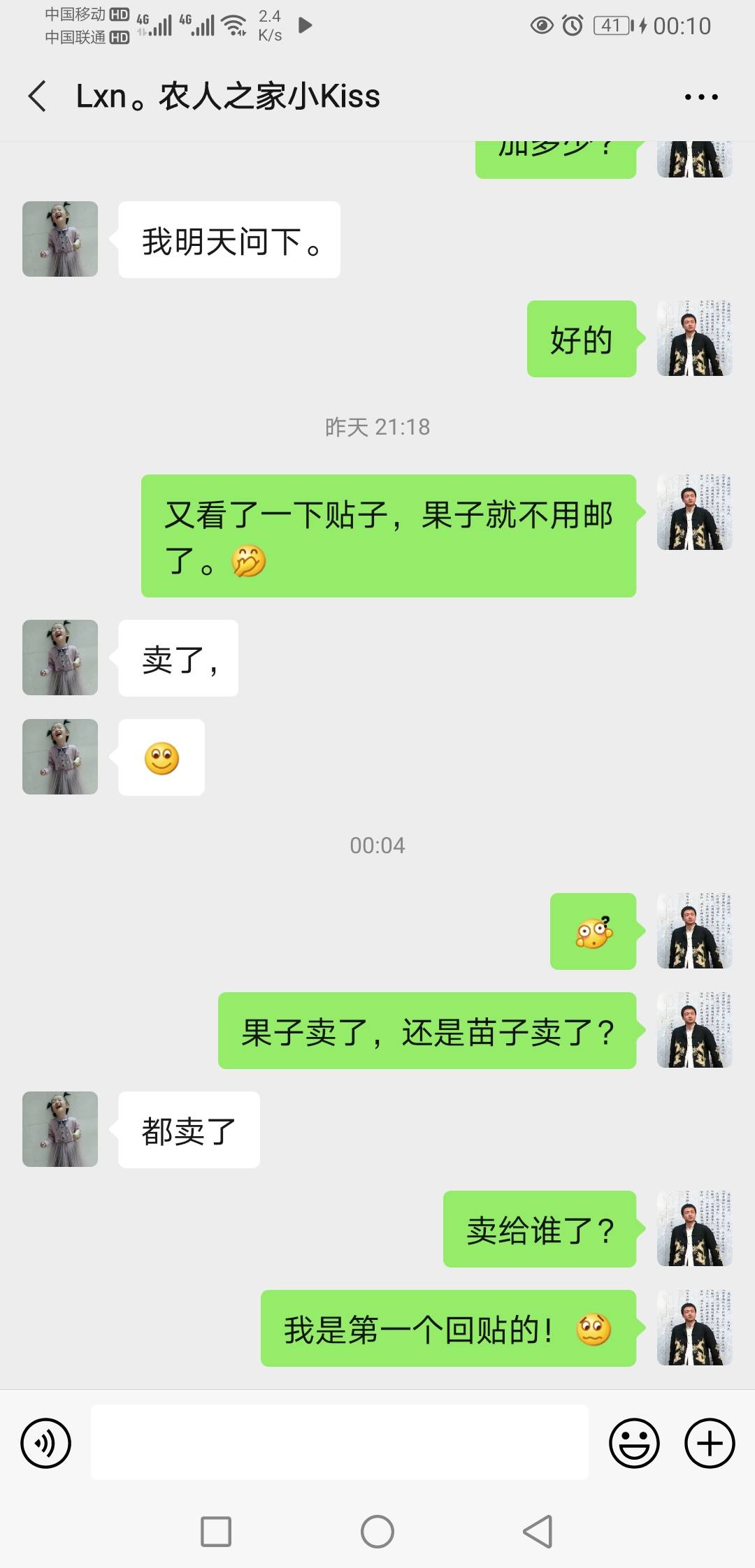Go back from the chat

click(38, 96)
